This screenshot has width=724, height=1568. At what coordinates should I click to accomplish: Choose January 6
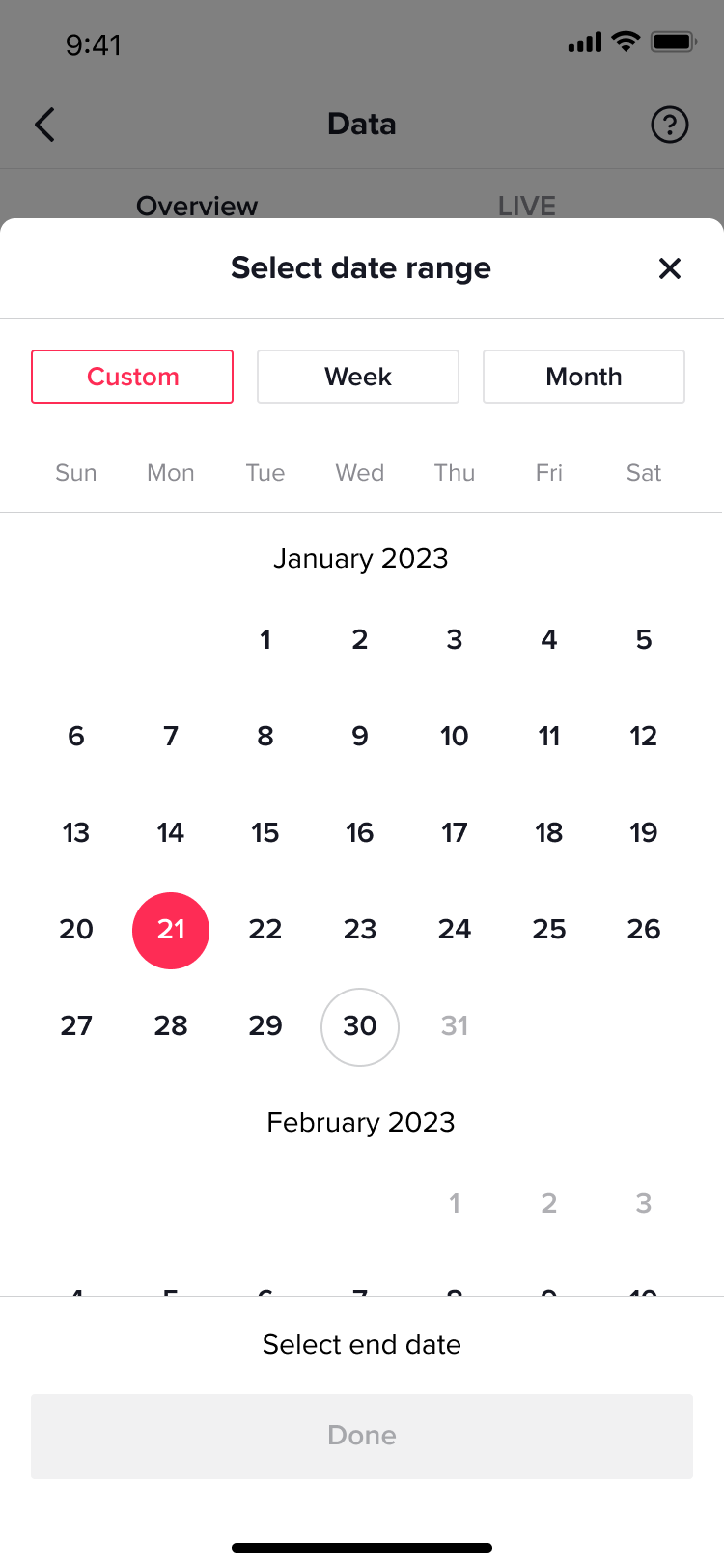point(76,737)
